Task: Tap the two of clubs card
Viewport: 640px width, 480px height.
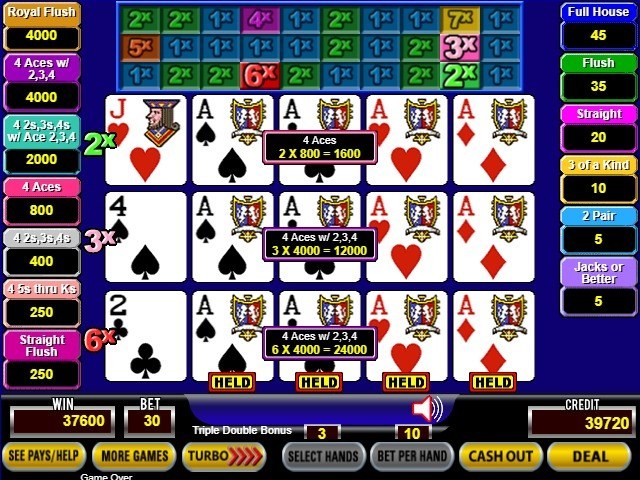Action: [x=145, y=336]
